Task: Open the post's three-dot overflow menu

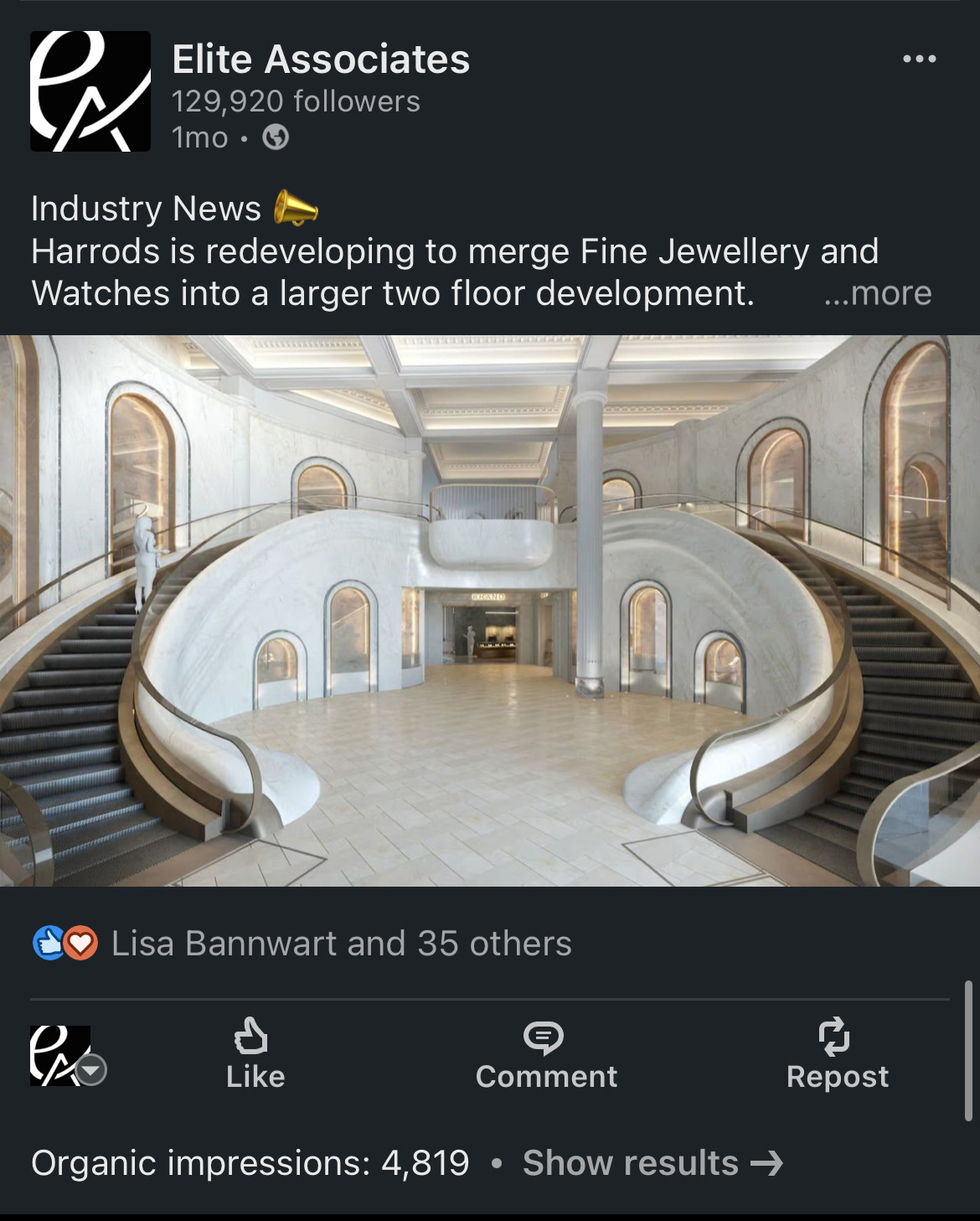Action: 919,59
